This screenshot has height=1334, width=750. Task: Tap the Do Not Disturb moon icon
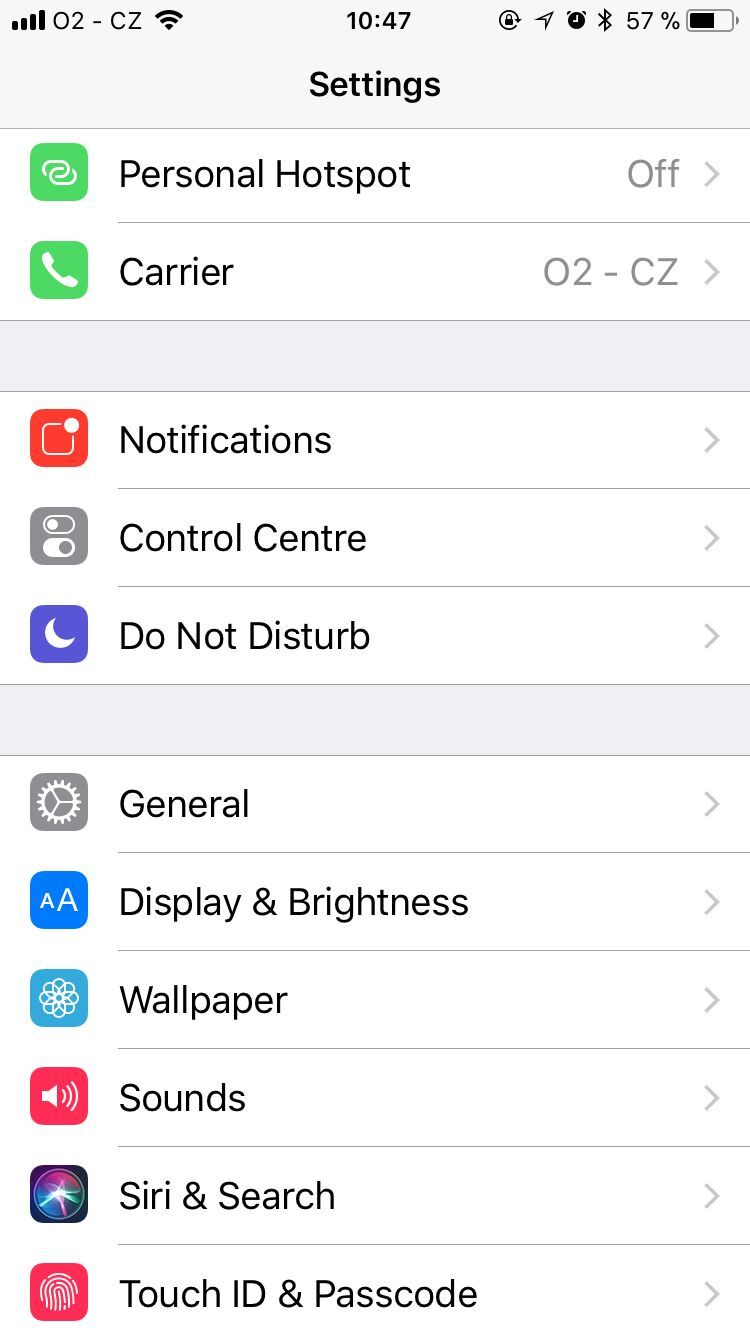58,635
